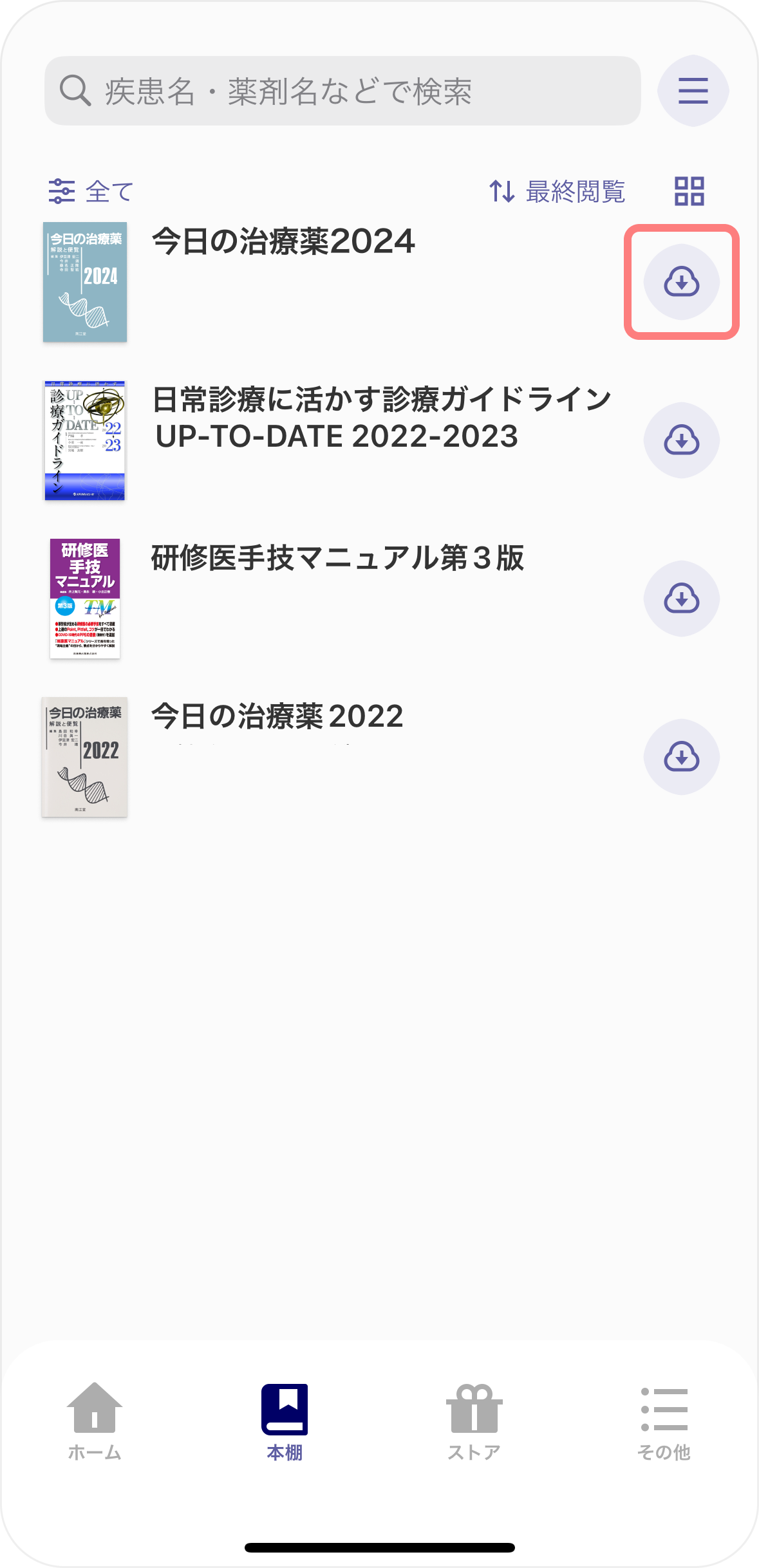Open the その他 tab

click(664, 1421)
